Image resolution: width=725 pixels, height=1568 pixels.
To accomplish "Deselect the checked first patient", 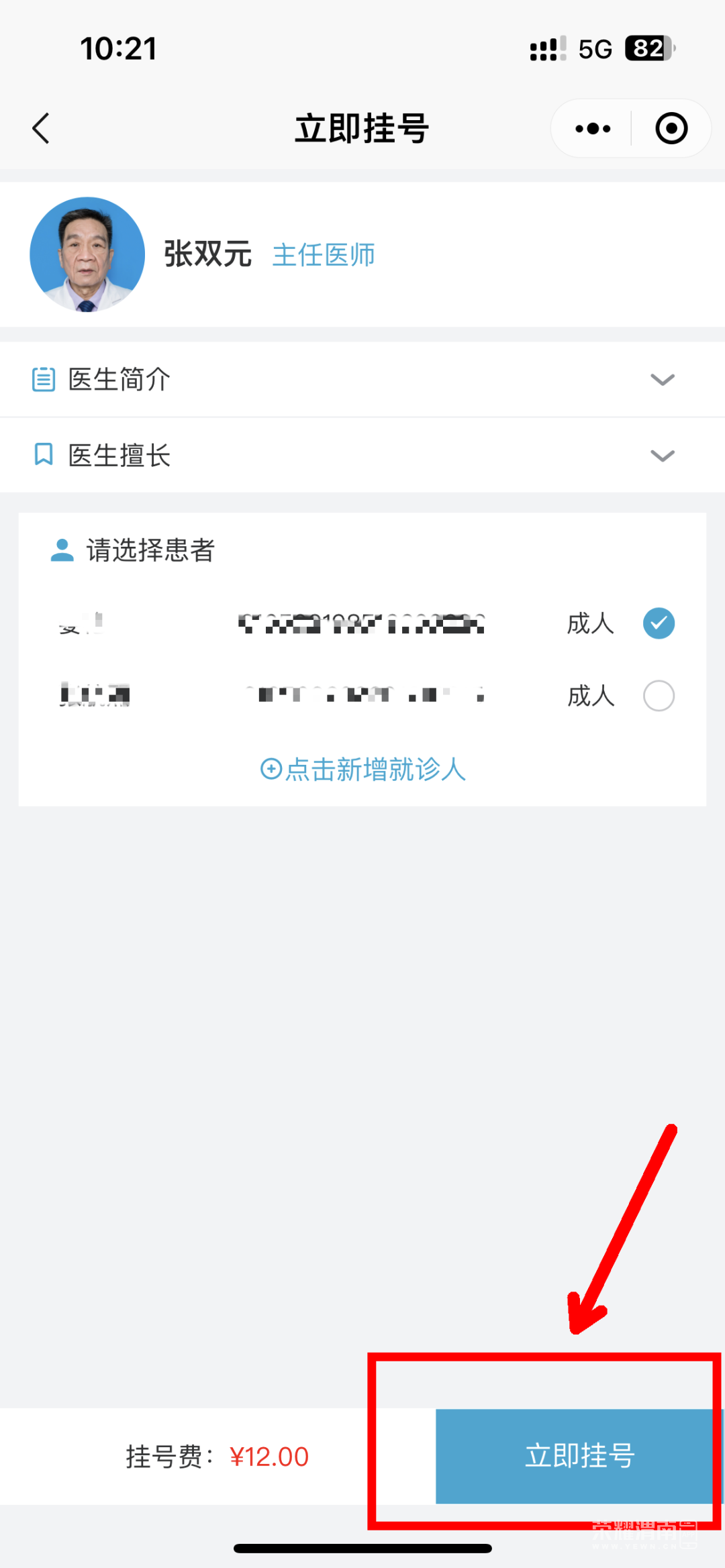I will coord(659,623).
